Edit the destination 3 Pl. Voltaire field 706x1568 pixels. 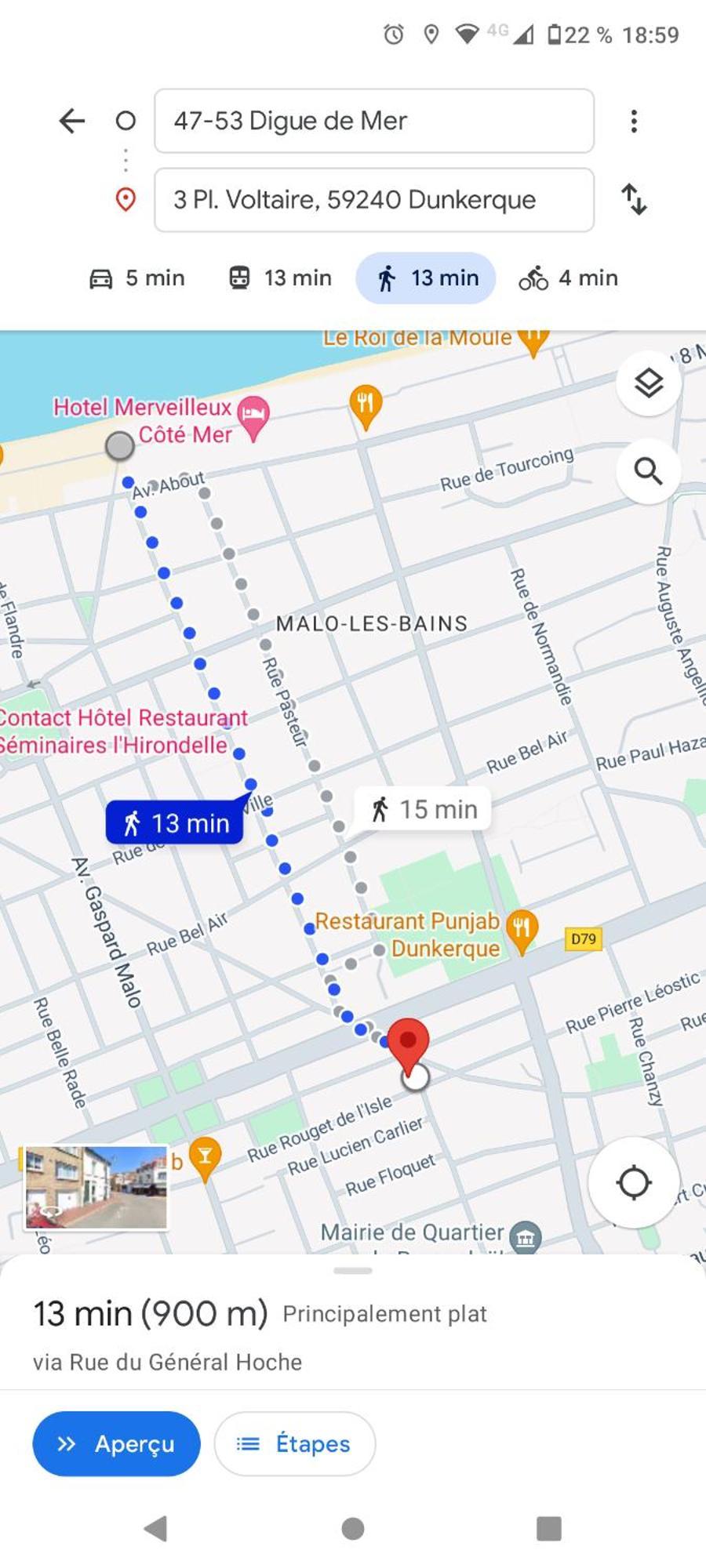click(373, 200)
